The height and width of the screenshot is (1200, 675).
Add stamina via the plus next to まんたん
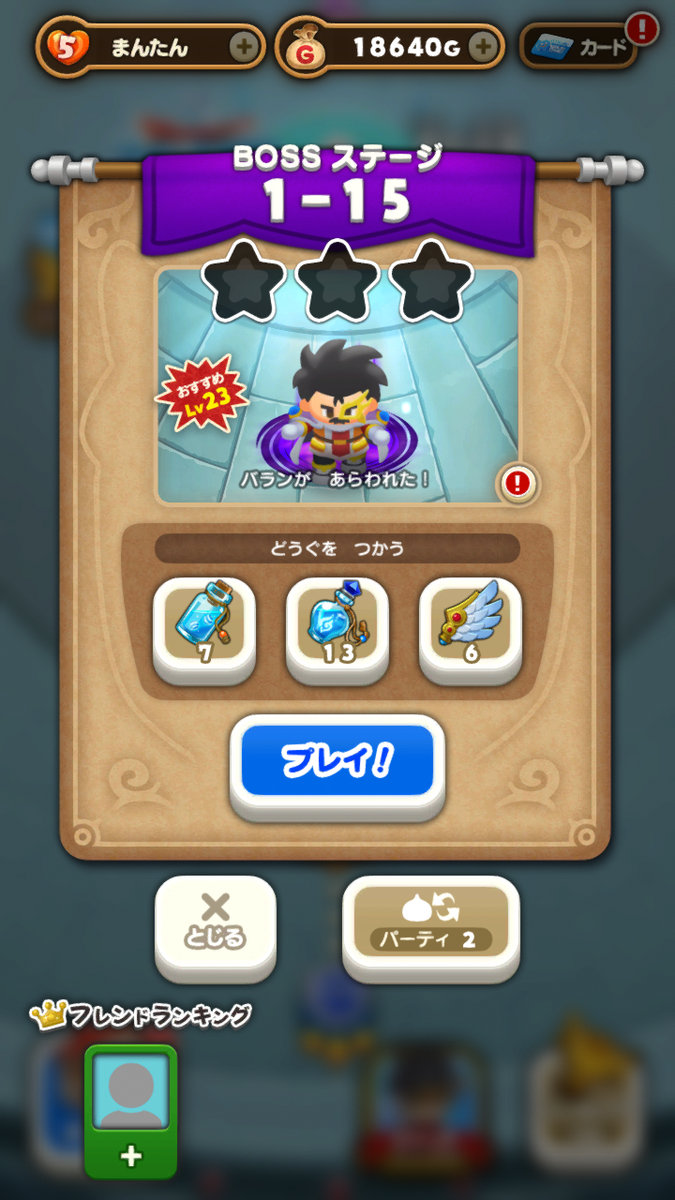[x=241, y=46]
